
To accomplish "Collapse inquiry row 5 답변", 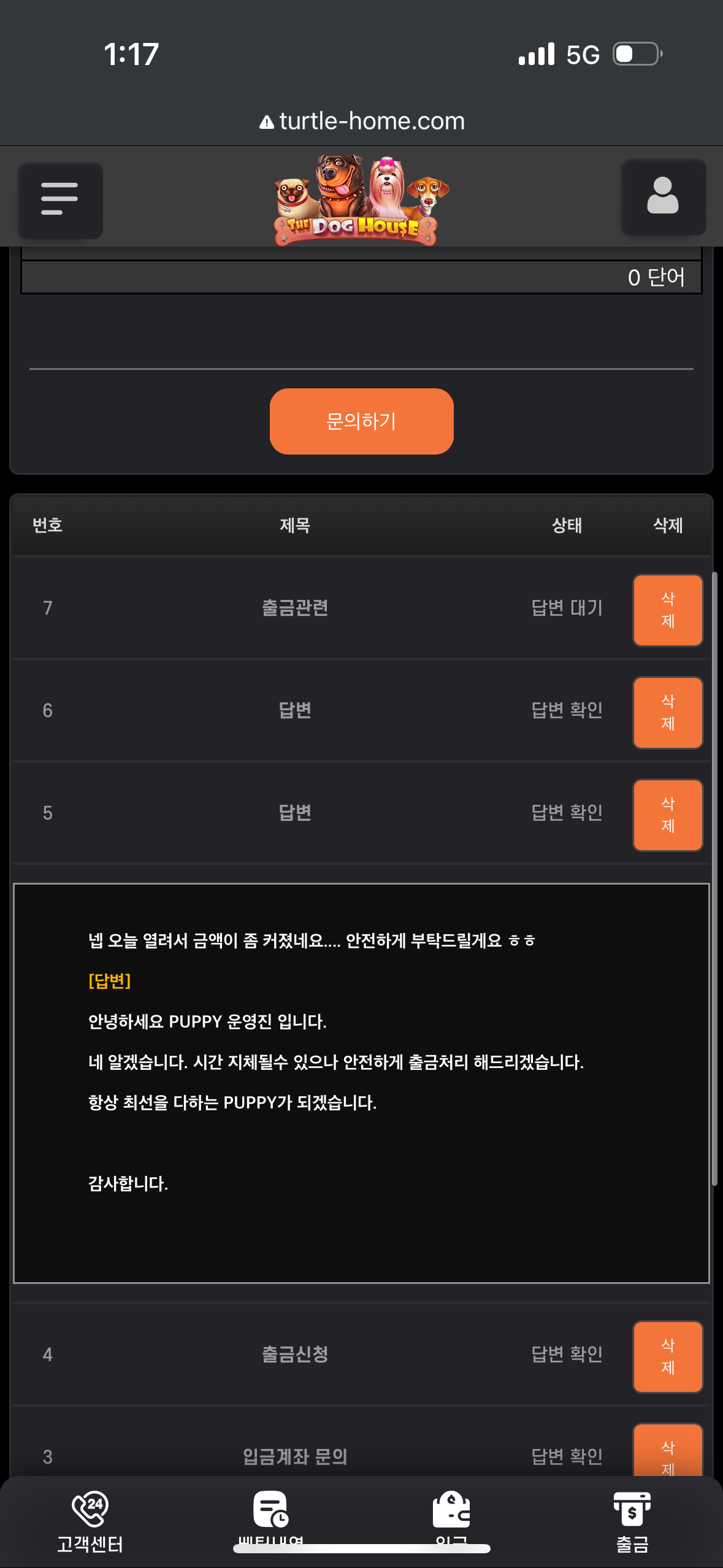I will [x=295, y=813].
